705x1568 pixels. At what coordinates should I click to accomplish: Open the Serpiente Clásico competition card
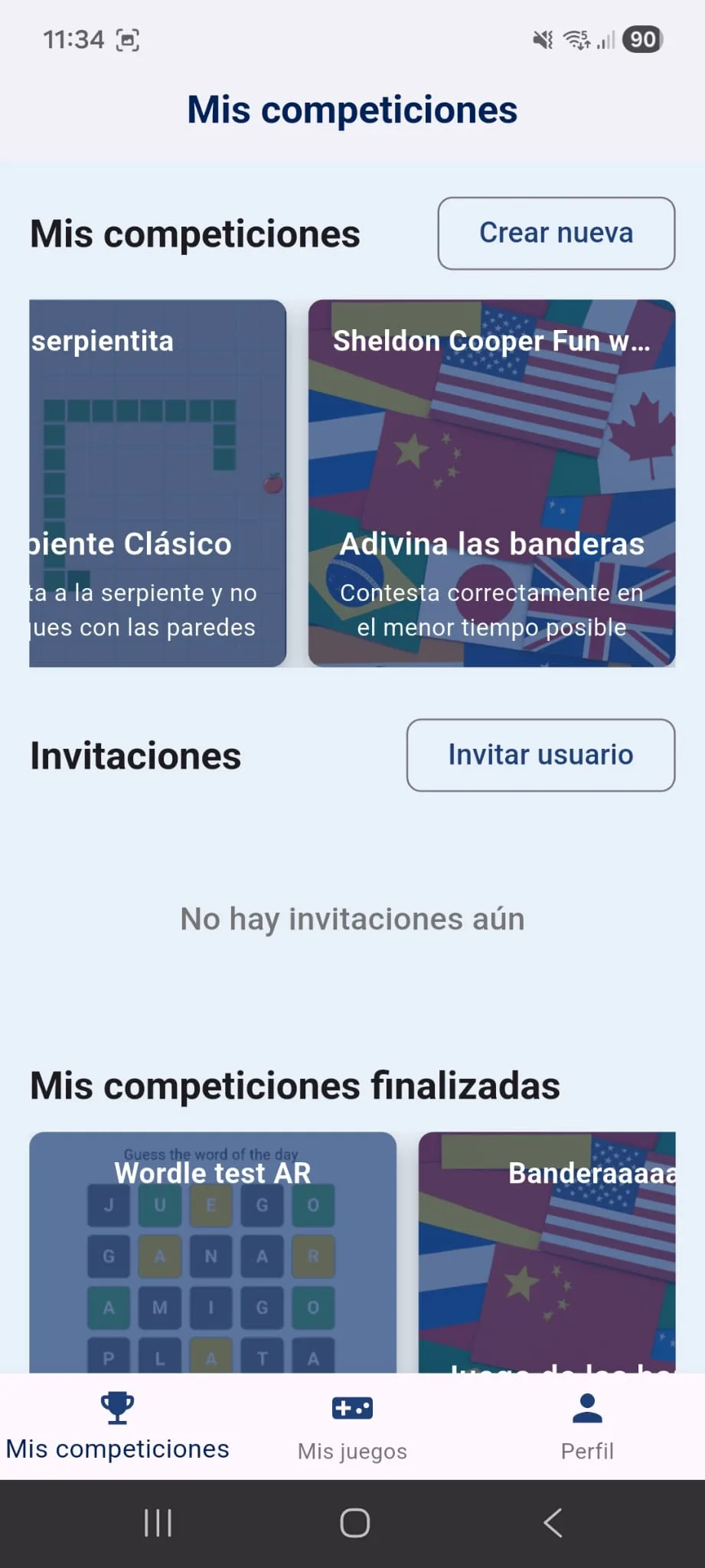pos(157,482)
